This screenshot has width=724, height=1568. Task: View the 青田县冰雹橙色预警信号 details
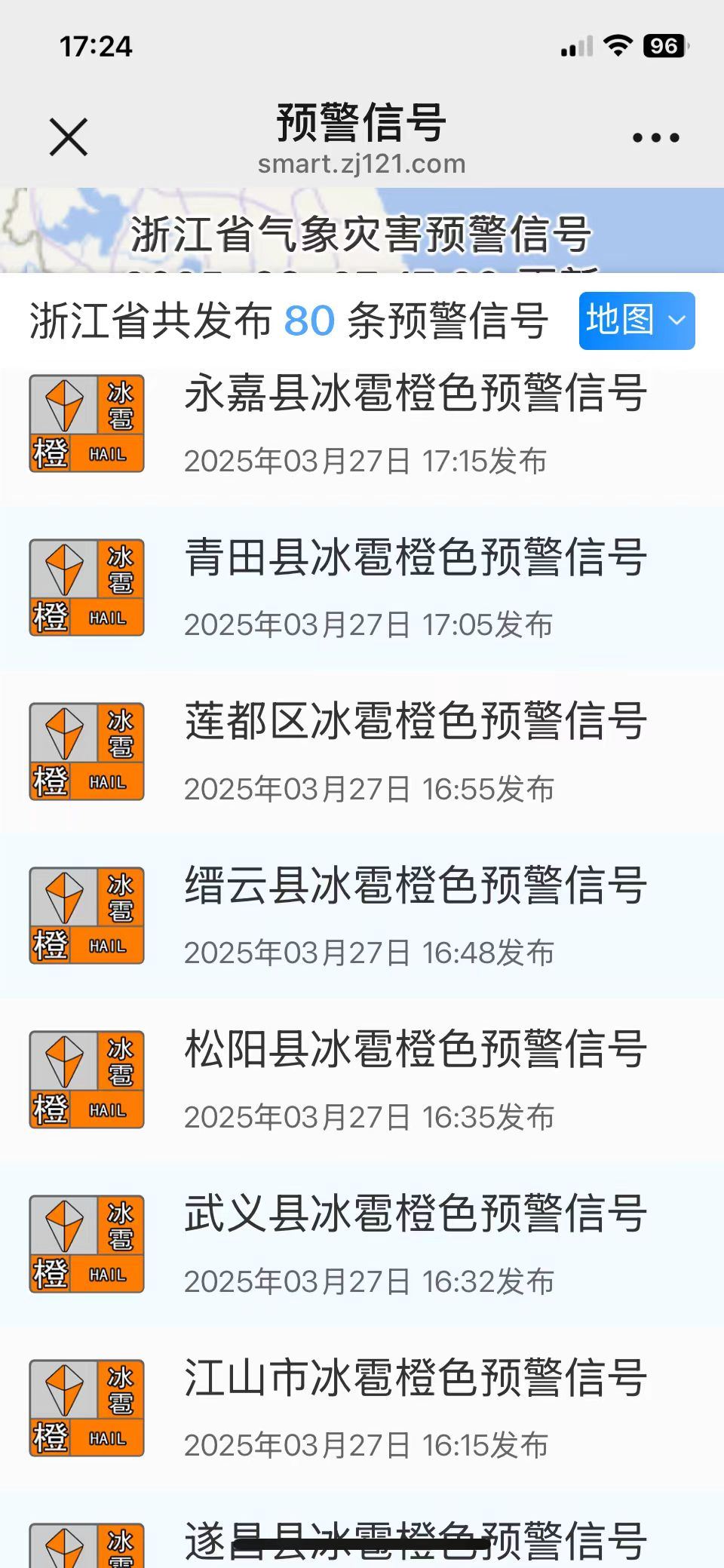(415, 588)
